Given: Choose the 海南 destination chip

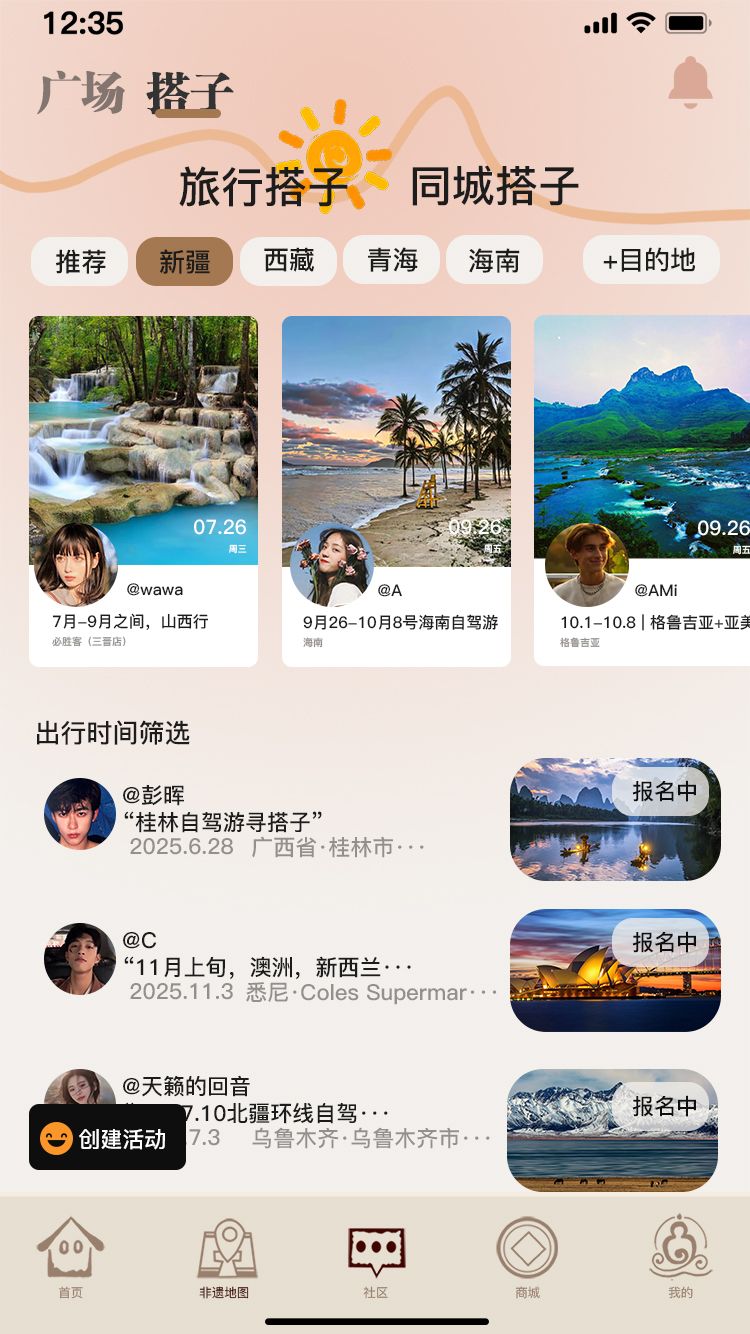Looking at the screenshot, I should pos(494,261).
